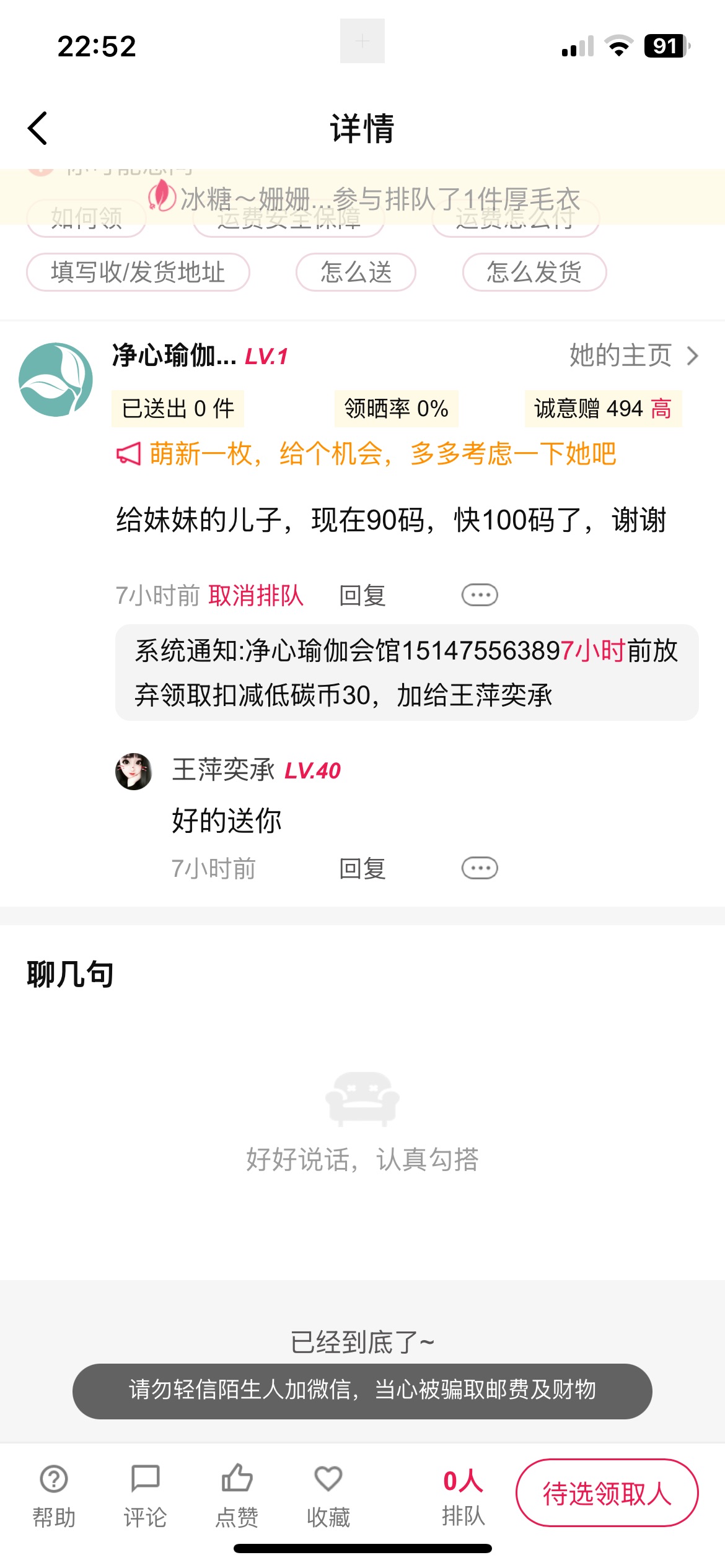This screenshot has width=725, height=1568.
Task: Go back from the 详情 page
Action: pos(38,129)
